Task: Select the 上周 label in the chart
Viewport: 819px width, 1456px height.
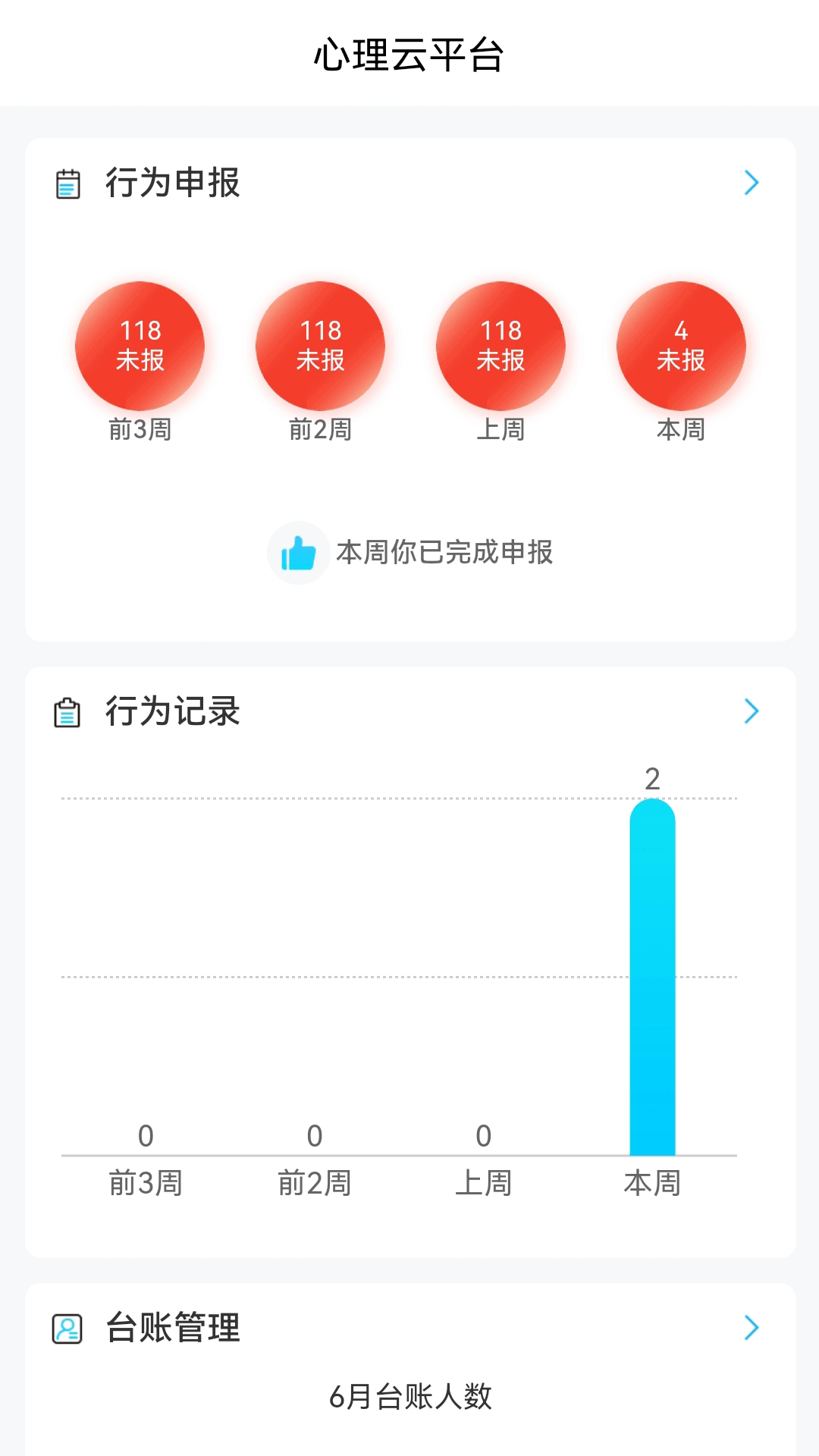Action: [485, 1181]
